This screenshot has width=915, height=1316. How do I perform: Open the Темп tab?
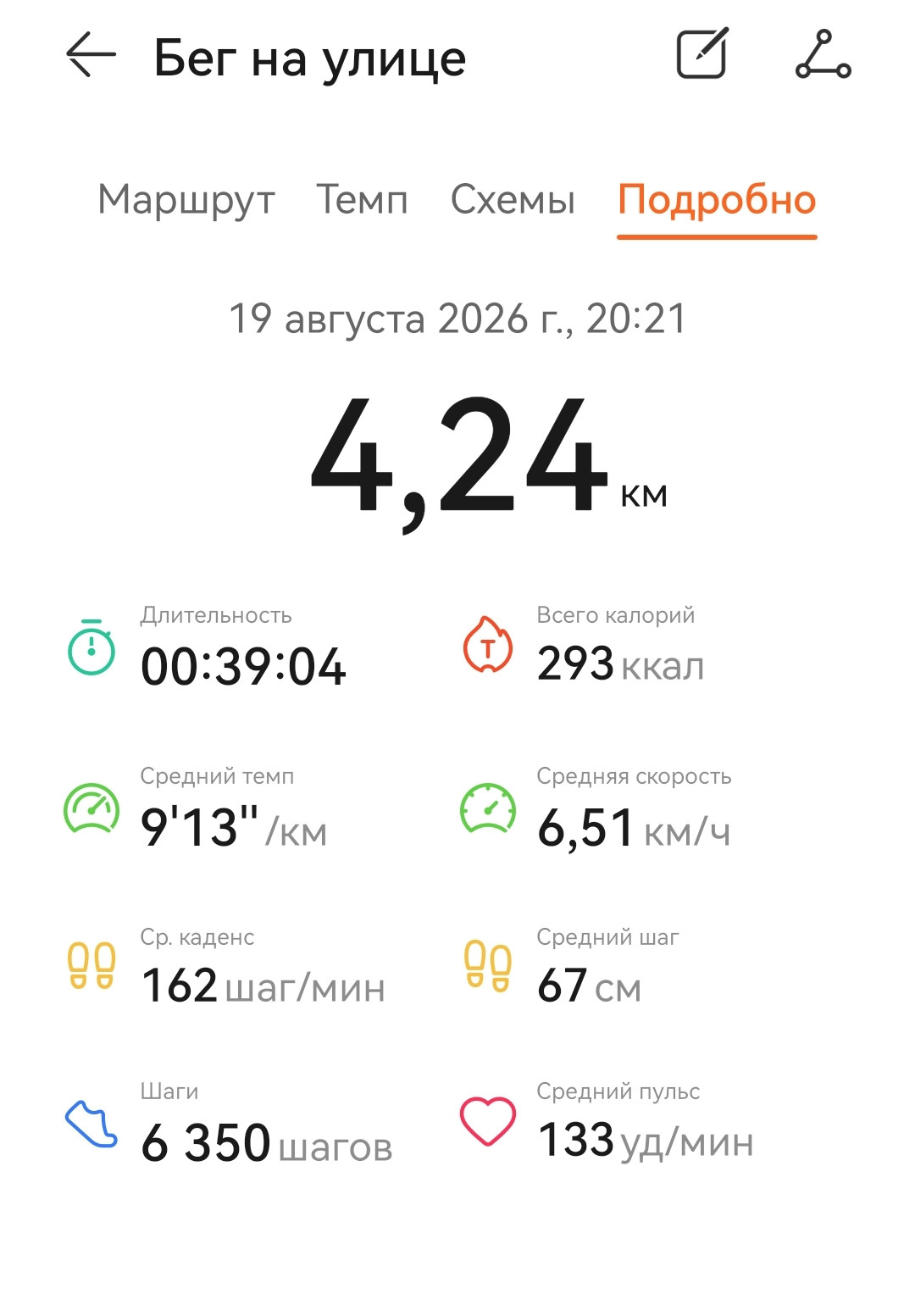point(362,200)
